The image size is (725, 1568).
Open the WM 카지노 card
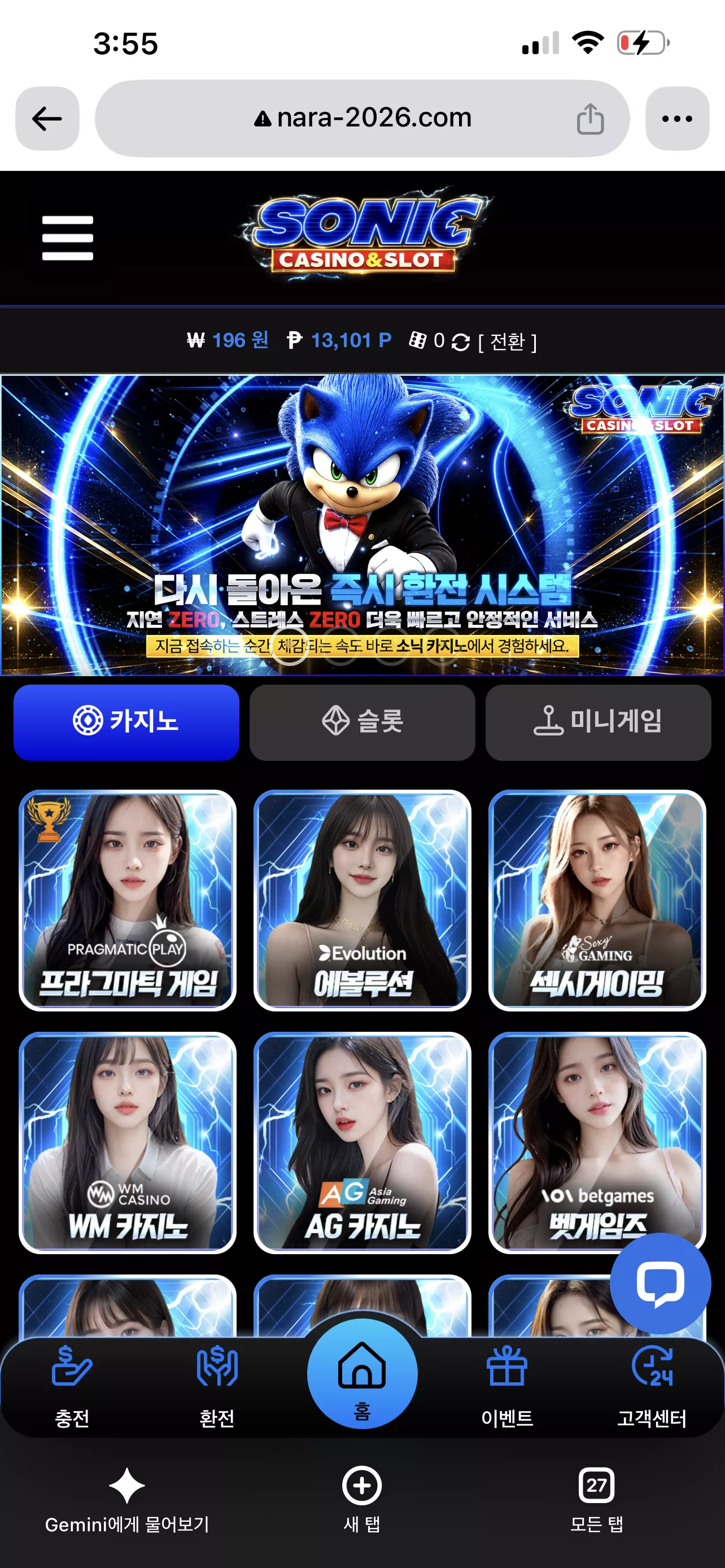(127, 1142)
